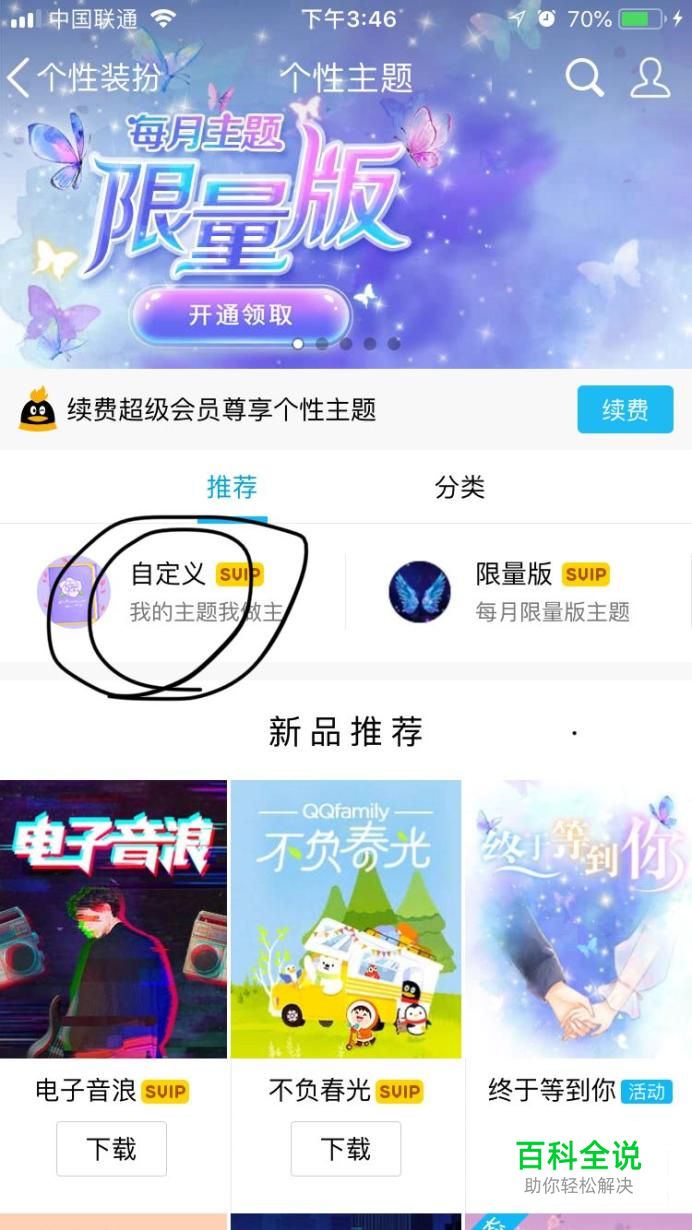Open the search magnifier icon
The height and width of the screenshot is (1230, 692).
pos(585,77)
